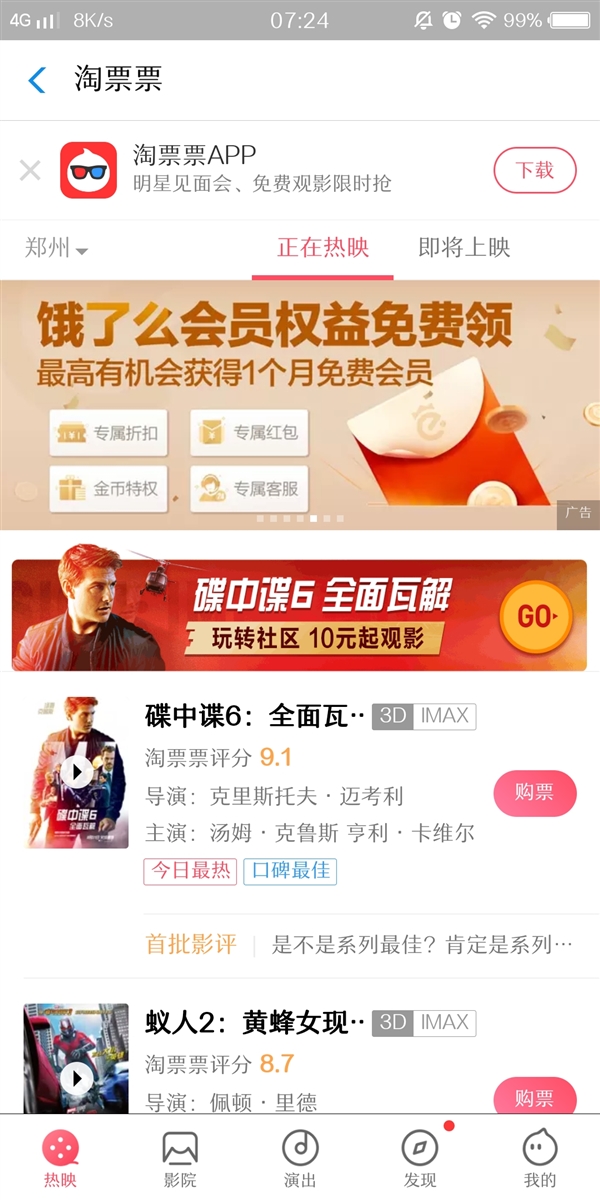Viewport: 600px width, 1200px height.
Task: Switch to the 即将上映 tab
Action: pos(464,248)
